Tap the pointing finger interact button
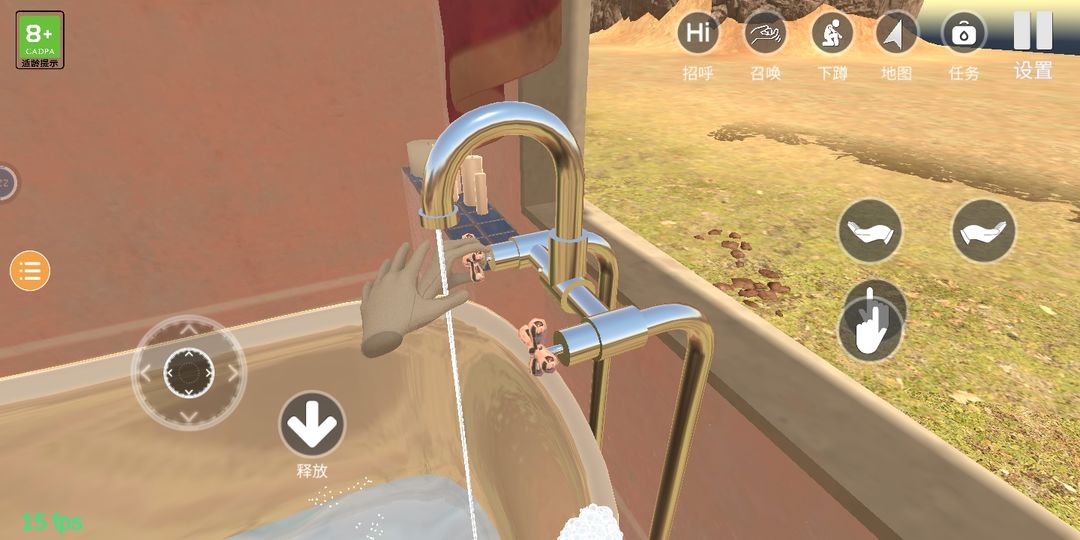The image size is (1080, 540). [871, 324]
